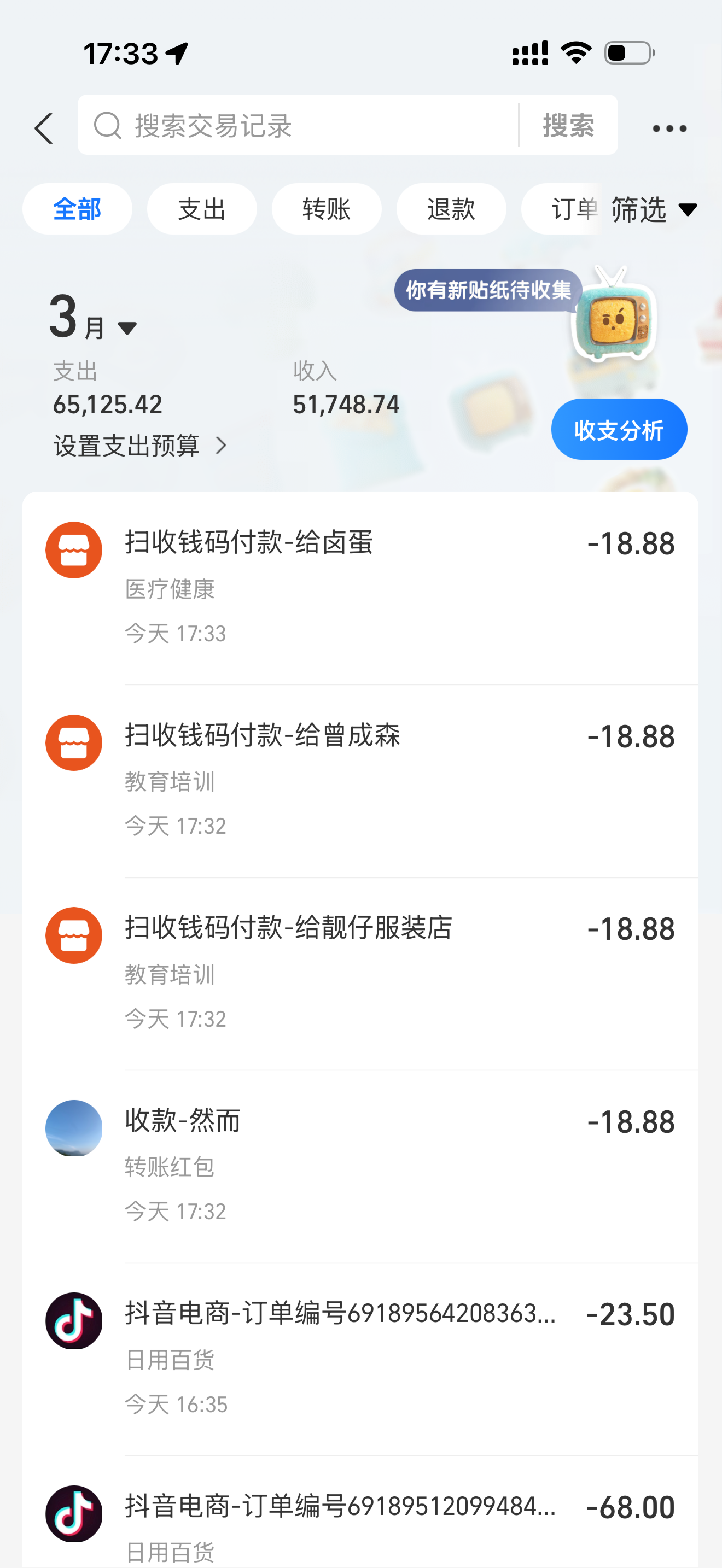Open the three-dot overflow menu
The height and width of the screenshot is (1568, 722).
pos(669,128)
